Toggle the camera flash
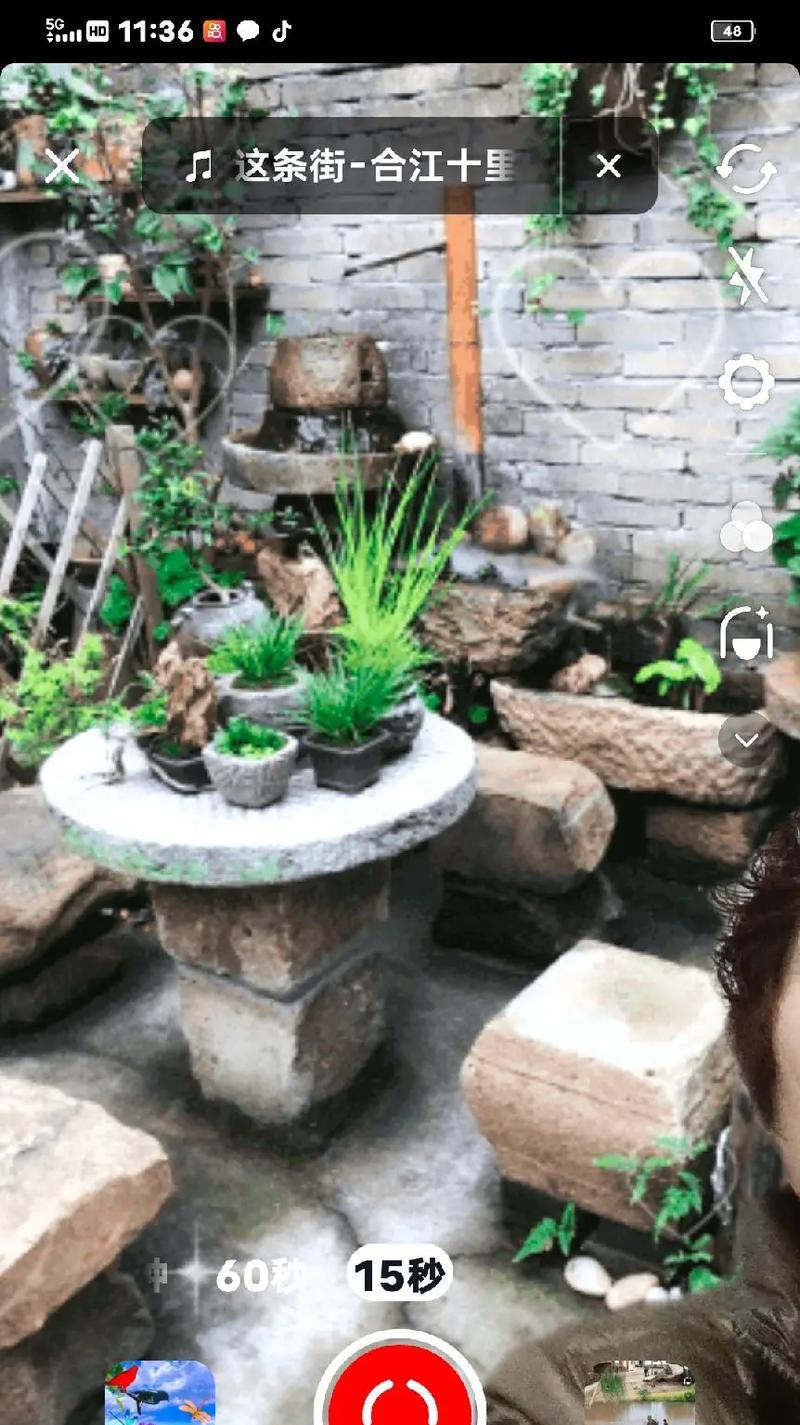Viewport: 800px width, 1425px height. pyautogui.click(x=746, y=275)
